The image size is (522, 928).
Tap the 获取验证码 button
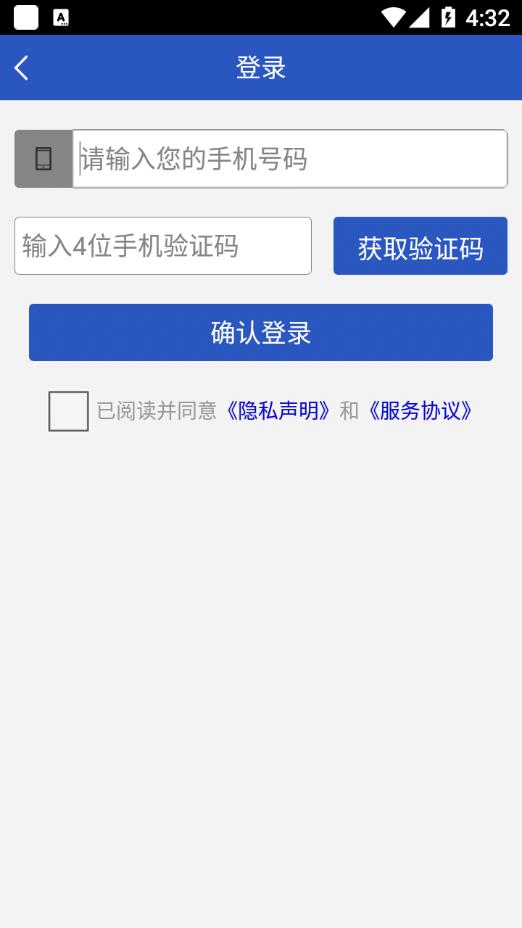pyautogui.click(x=420, y=246)
